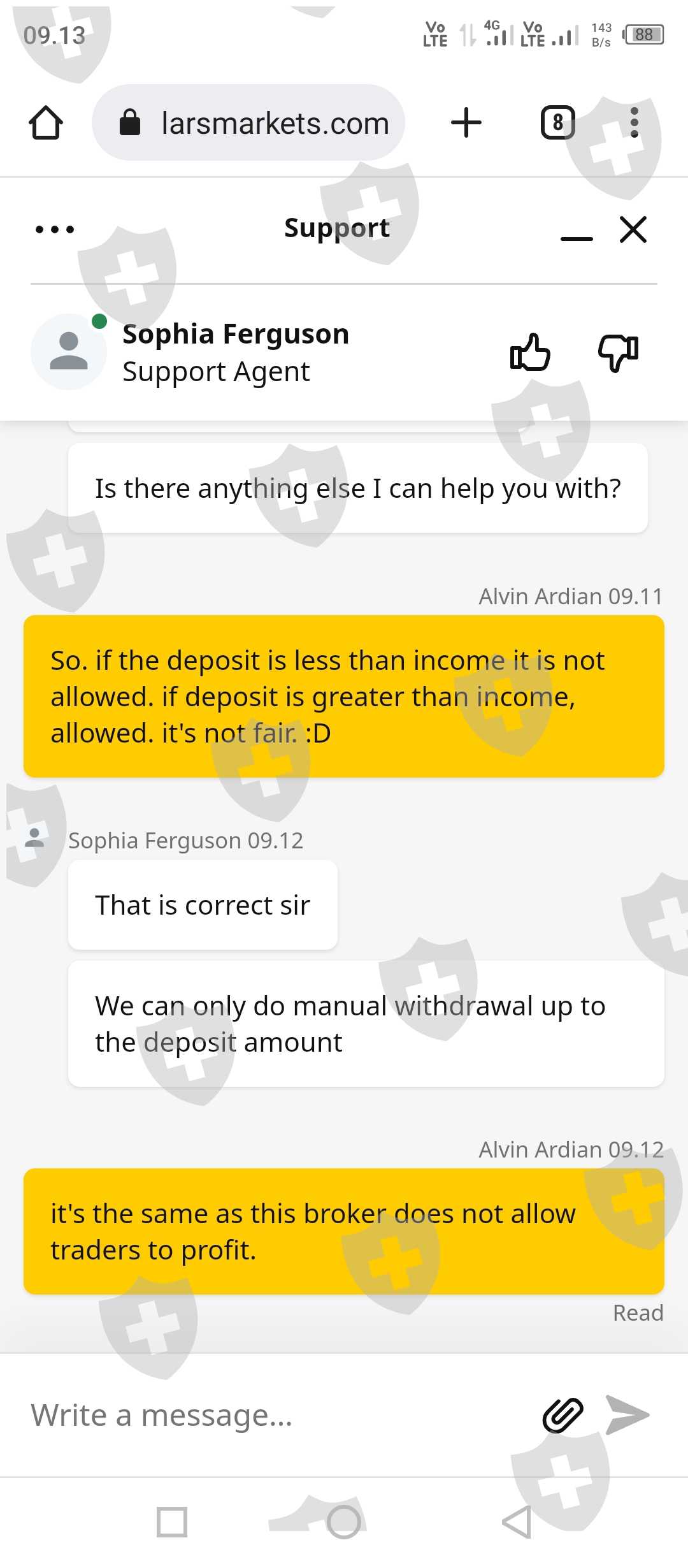Tap the larsmarkets.com address bar

tap(248, 122)
